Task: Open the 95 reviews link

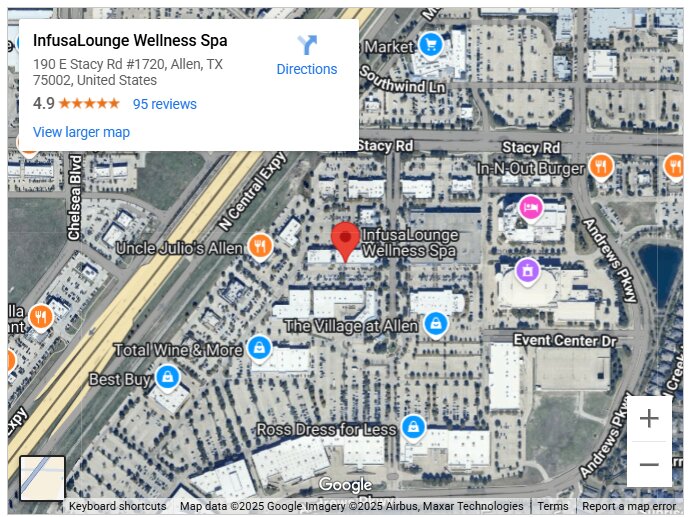Action: pos(165,104)
